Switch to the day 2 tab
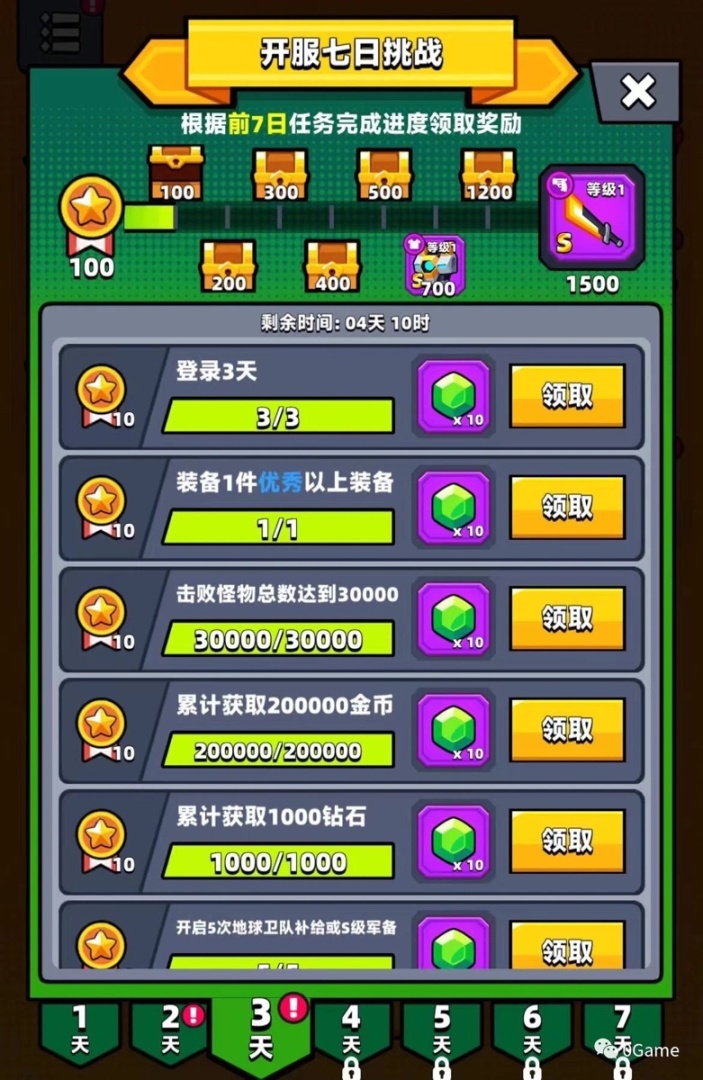Image resolution: width=703 pixels, height=1080 pixels. click(x=171, y=1028)
